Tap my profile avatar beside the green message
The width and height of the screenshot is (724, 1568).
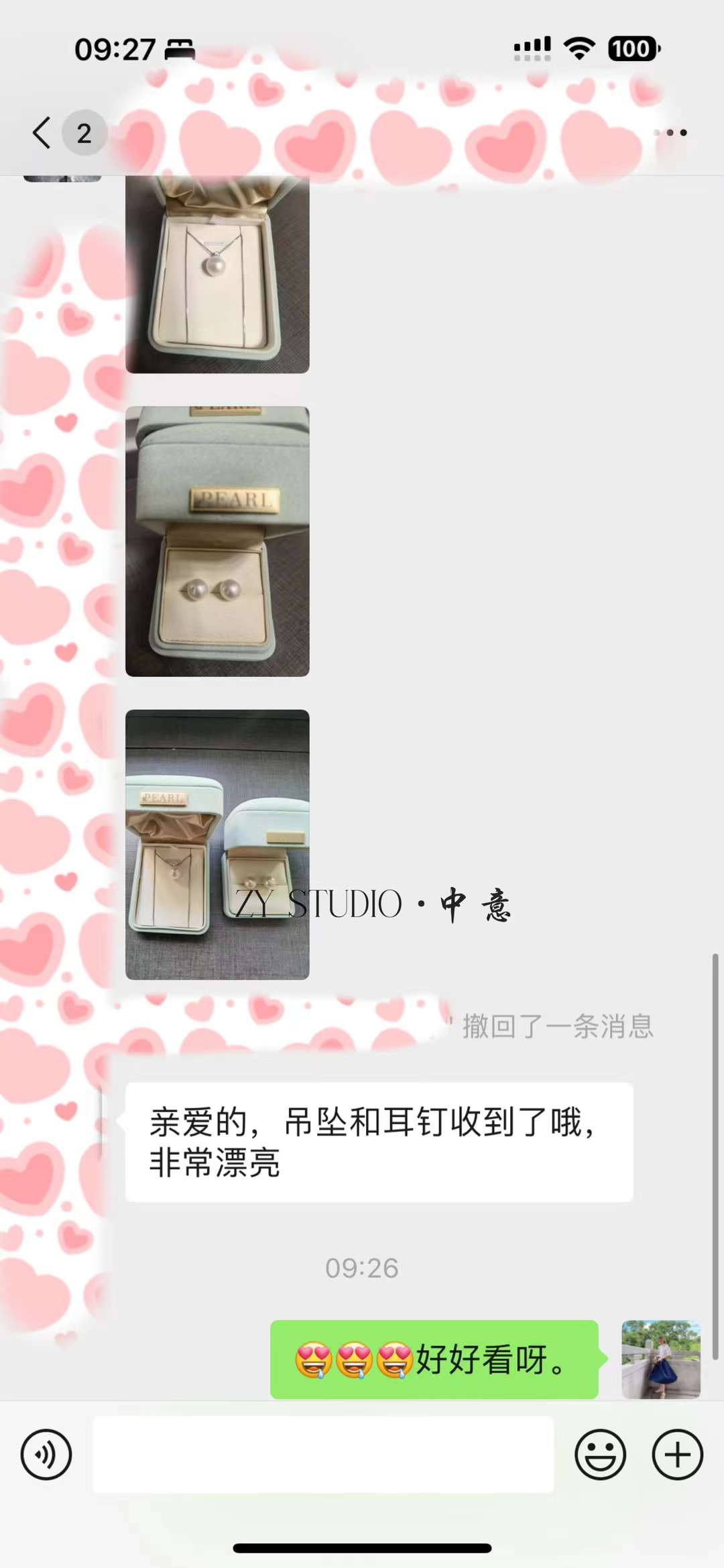click(x=661, y=1359)
